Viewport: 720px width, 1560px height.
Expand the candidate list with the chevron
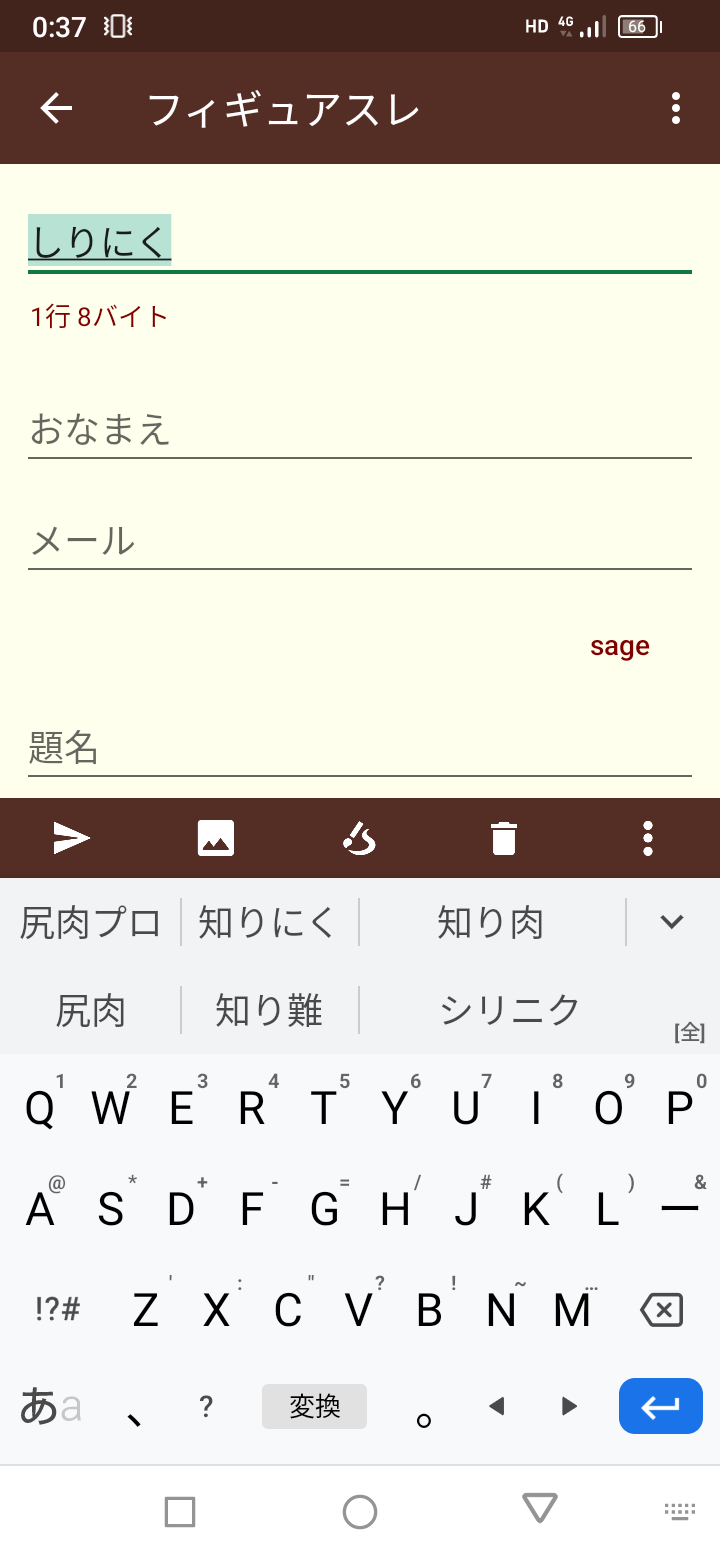click(672, 922)
